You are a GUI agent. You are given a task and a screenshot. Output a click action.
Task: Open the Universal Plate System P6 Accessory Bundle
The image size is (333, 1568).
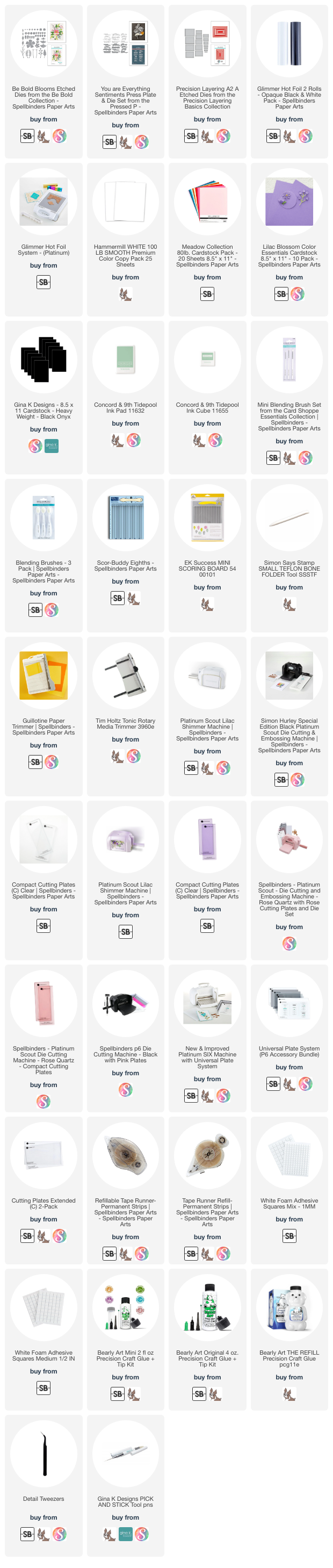289,1003
